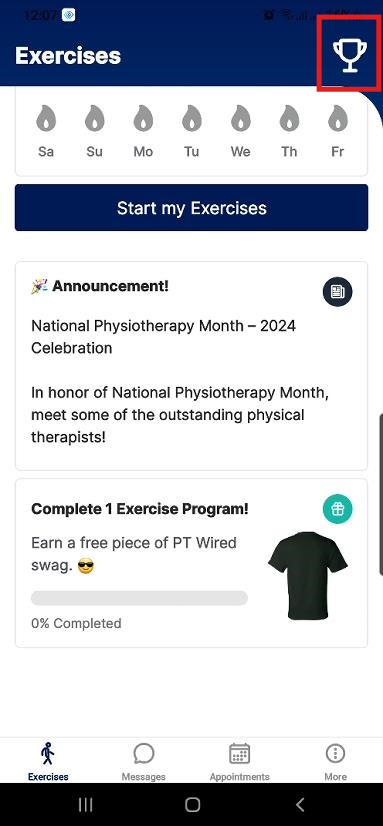The width and height of the screenshot is (383, 826).
Task: Tap Start my Exercises button
Action: (191, 208)
